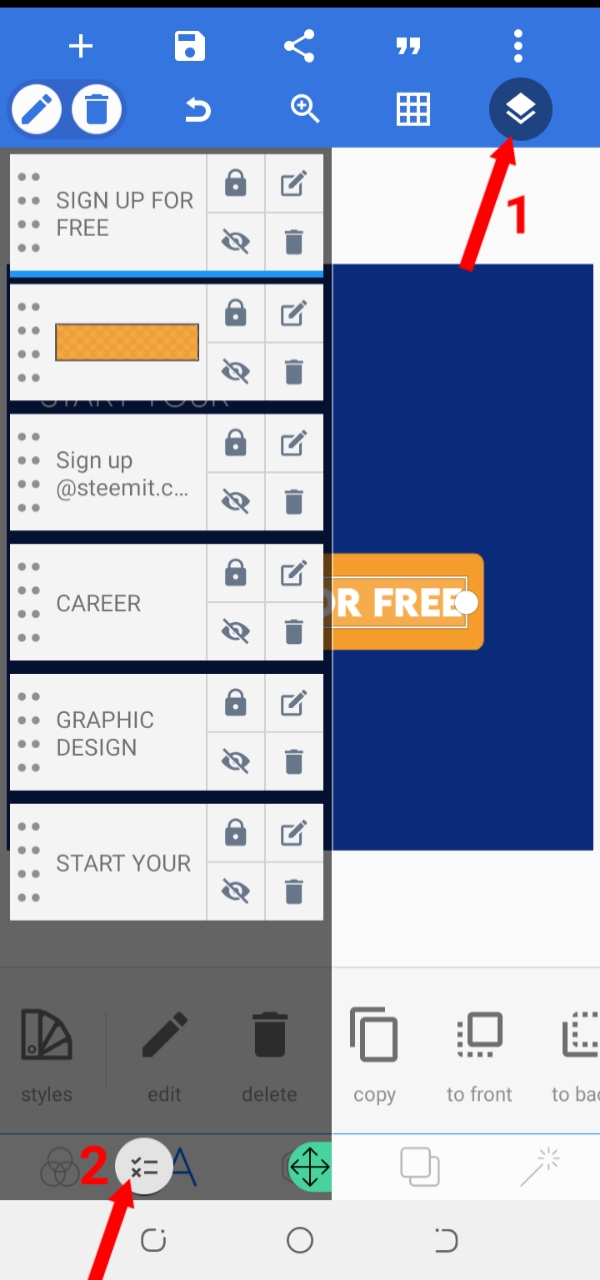The image size is (600, 1280).
Task: Delete the START YOUR layer
Action: coord(293,892)
